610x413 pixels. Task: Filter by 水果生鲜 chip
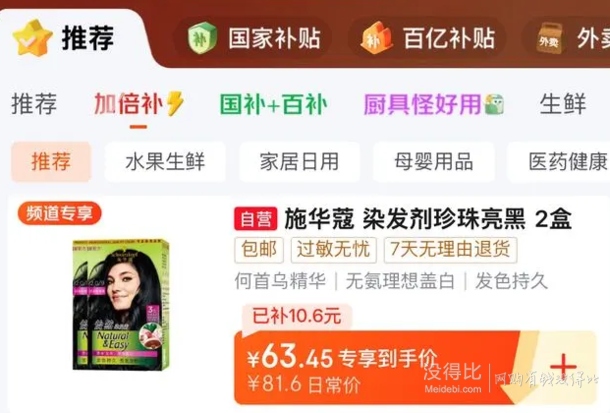point(165,162)
